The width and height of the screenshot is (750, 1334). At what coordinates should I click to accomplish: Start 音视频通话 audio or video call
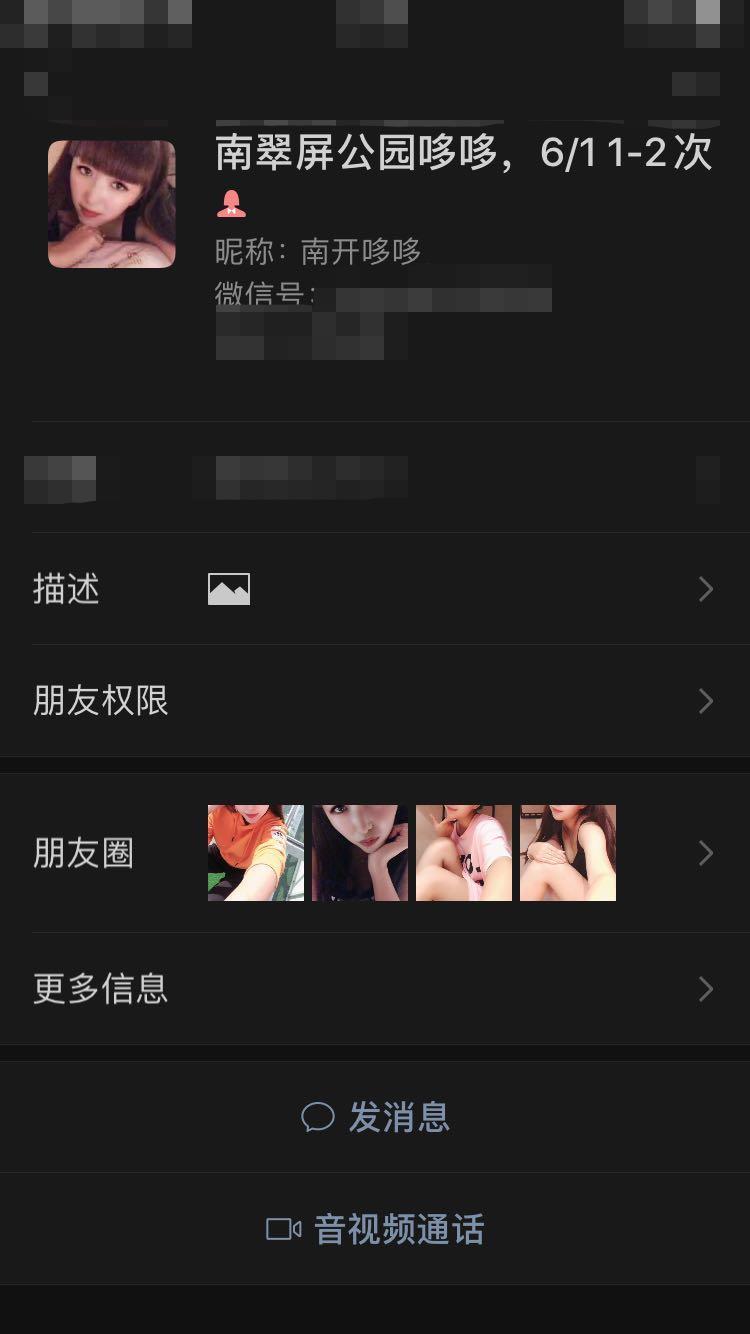coord(376,1229)
